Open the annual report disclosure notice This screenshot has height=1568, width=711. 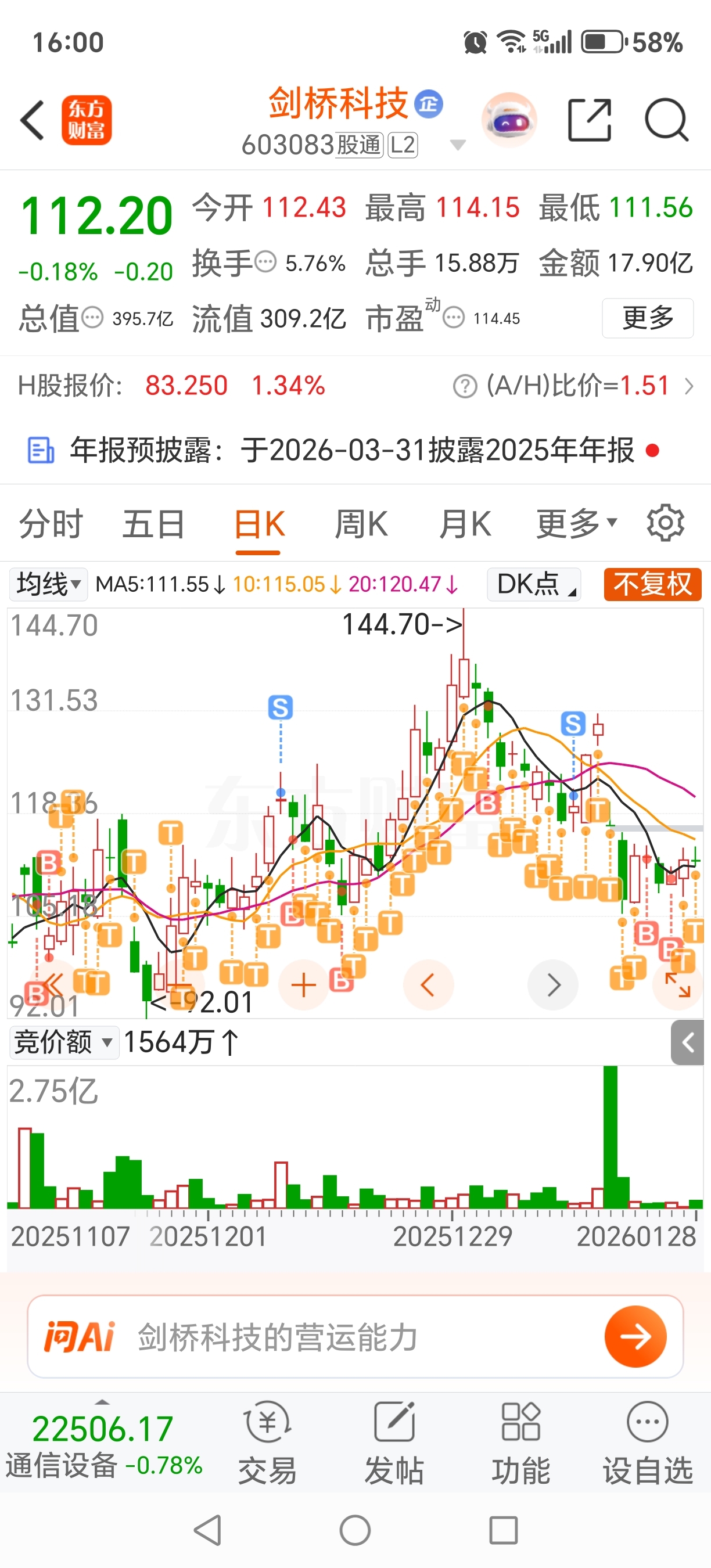coord(353,451)
